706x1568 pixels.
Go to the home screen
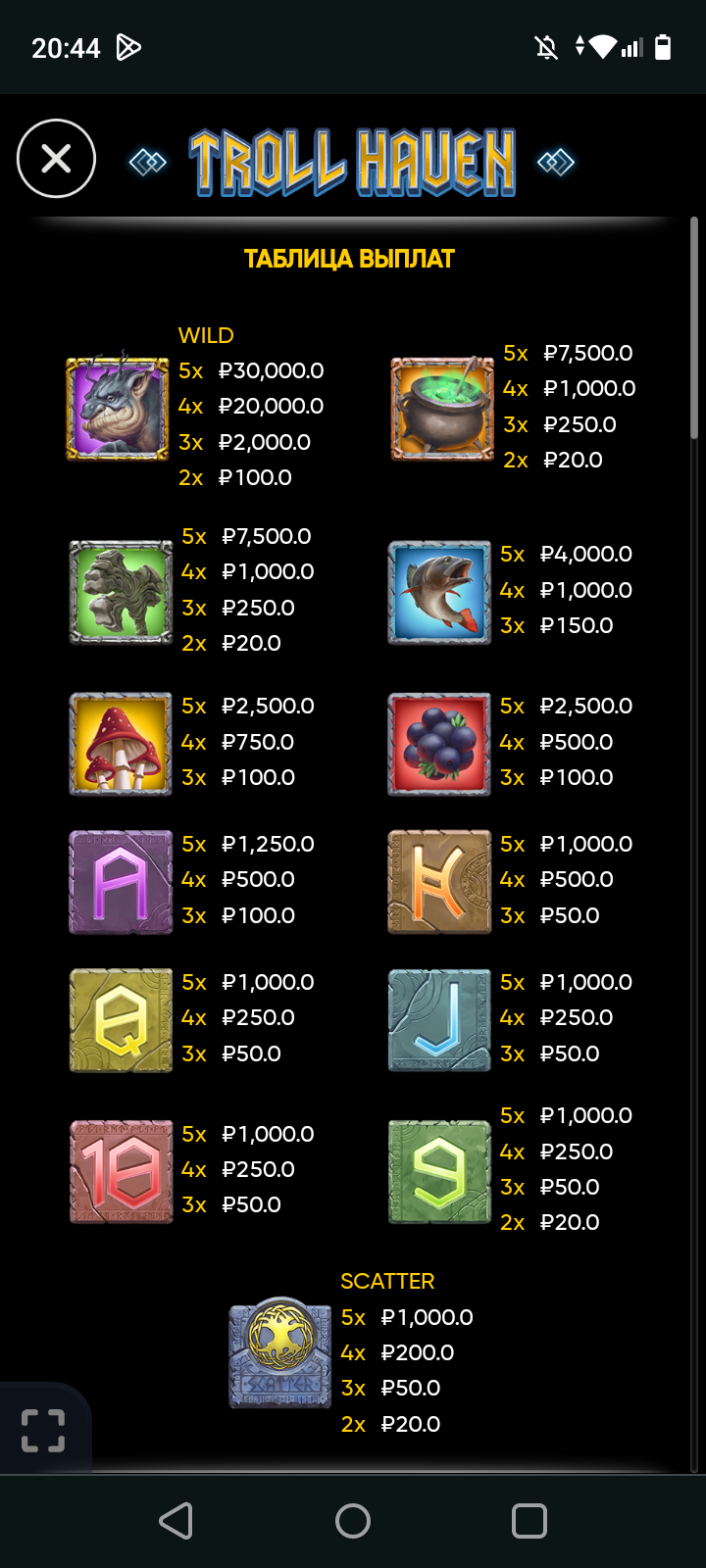pyautogui.click(x=353, y=1521)
